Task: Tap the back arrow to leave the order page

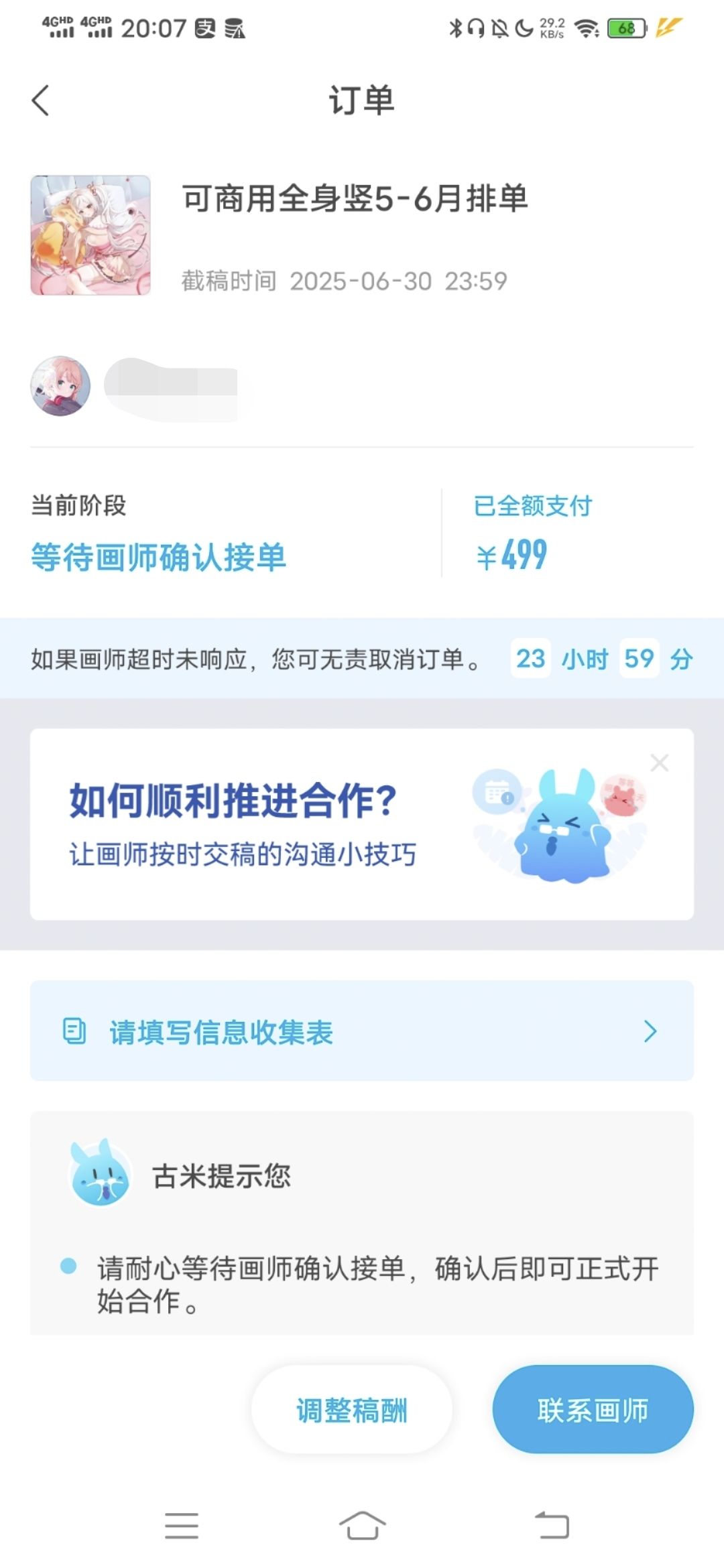Action: coord(42,101)
